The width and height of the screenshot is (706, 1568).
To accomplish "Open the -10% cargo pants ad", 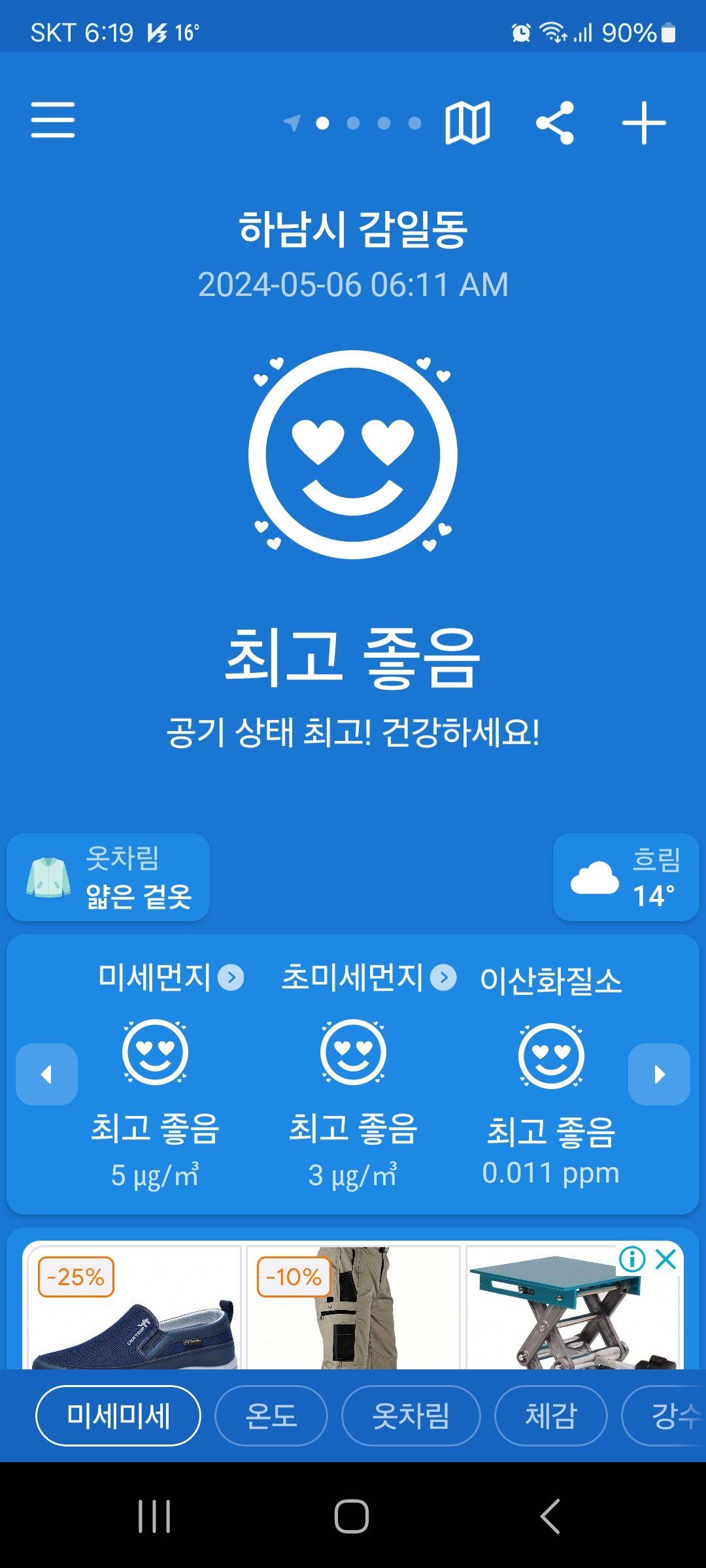I will tap(353, 1313).
